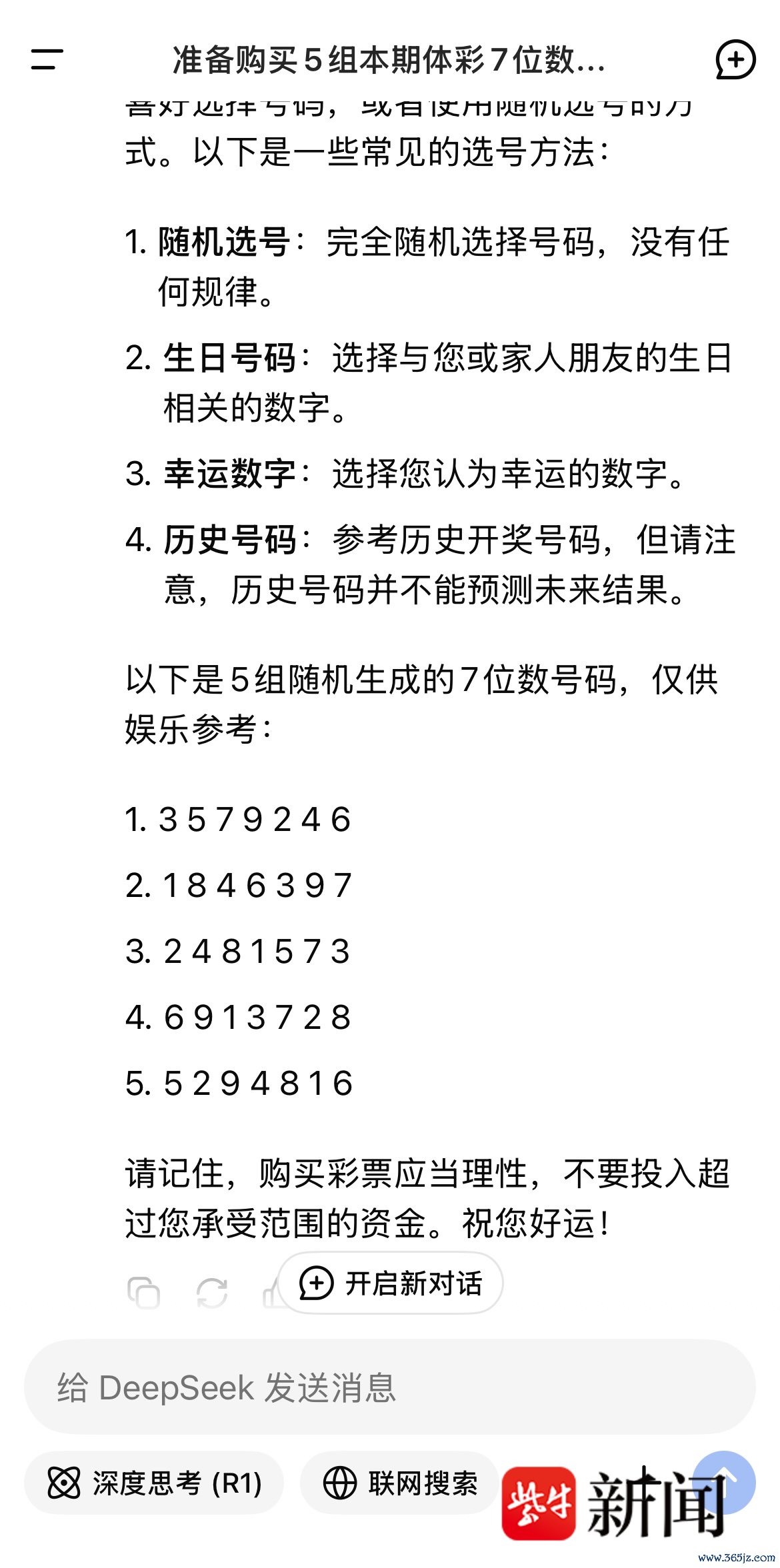The height and width of the screenshot is (1568, 780).
Task: Toggle 深度思考 (R1) mode
Action: tap(154, 1483)
